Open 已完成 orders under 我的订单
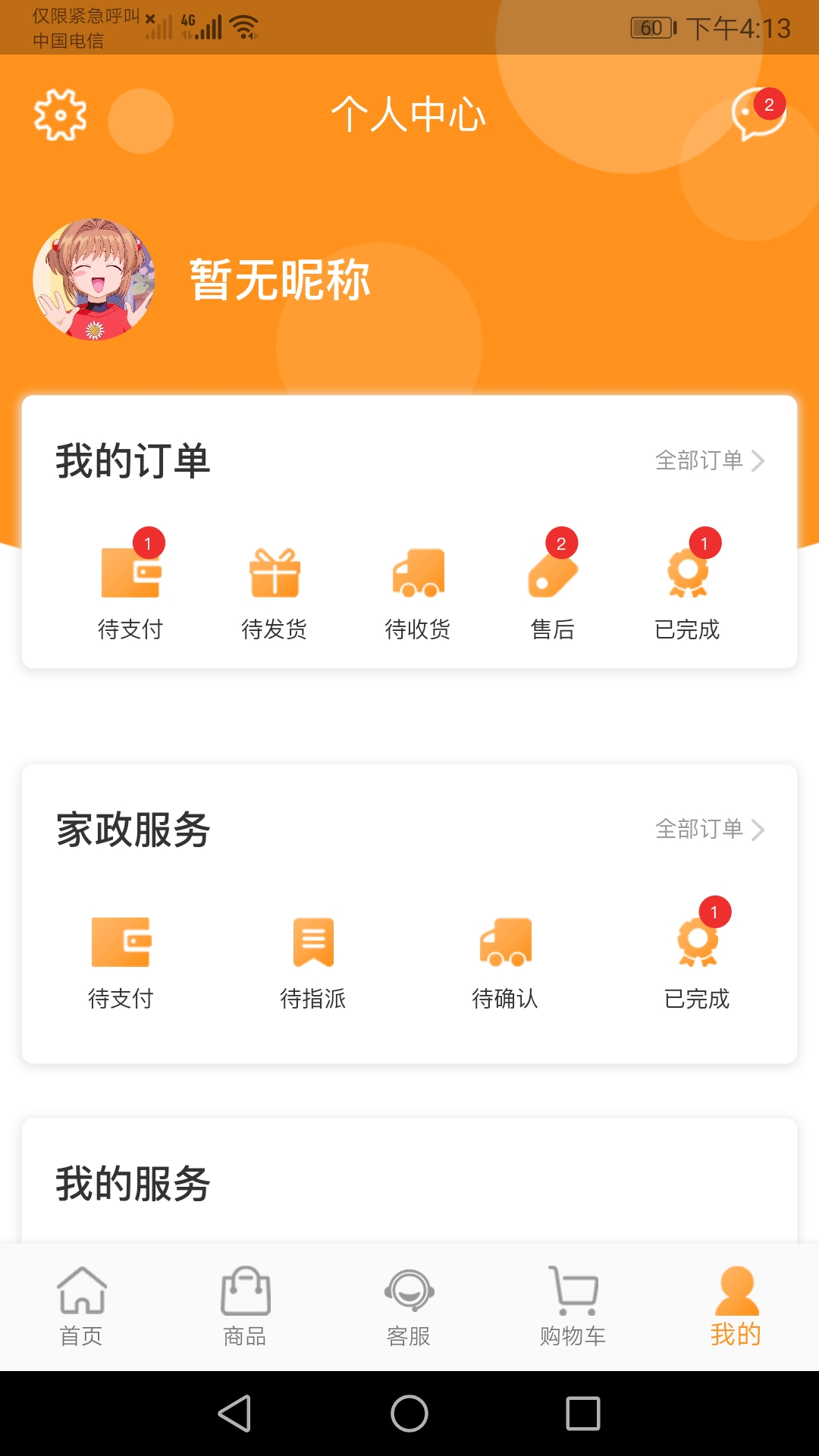Screen dimensions: 819x1456 tap(687, 593)
